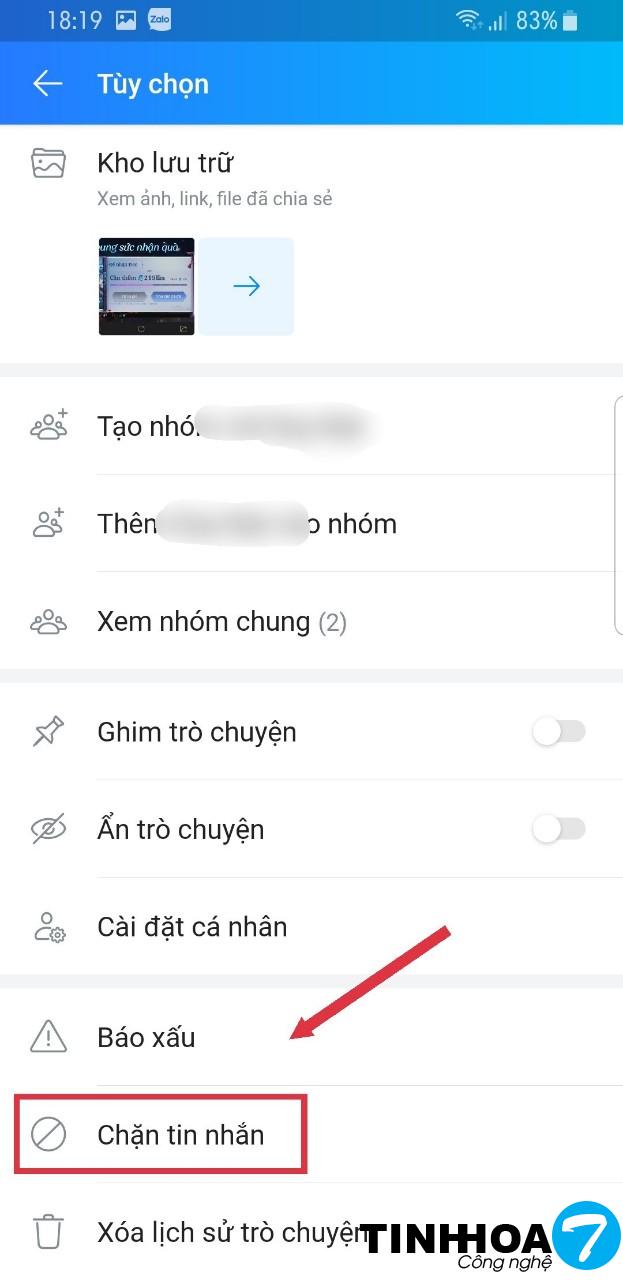Open Xem nhóm chung list
This screenshot has width=623, height=1280.
(x=220, y=622)
